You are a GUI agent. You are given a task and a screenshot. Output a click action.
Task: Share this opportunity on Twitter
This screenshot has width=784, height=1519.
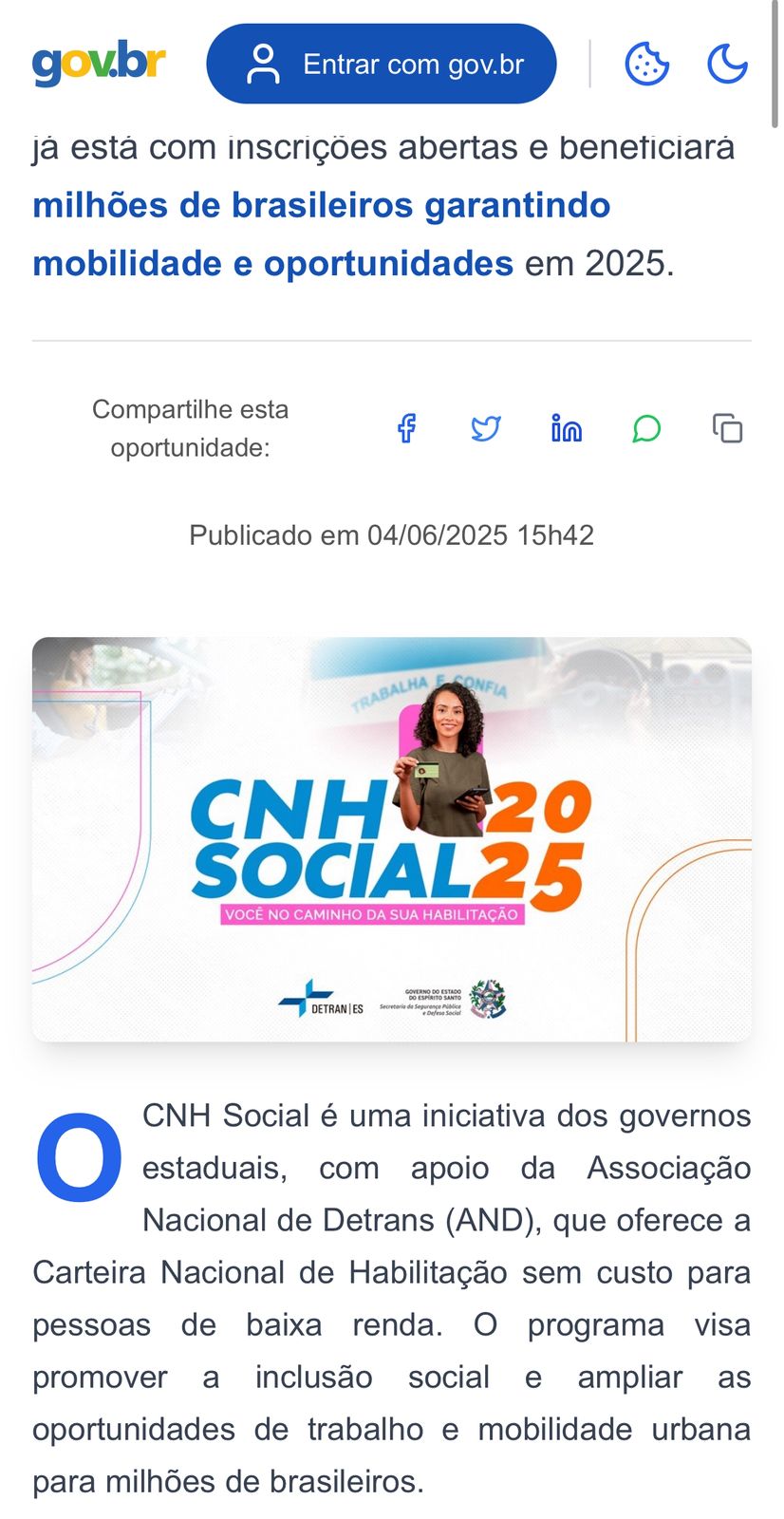(486, 428)
